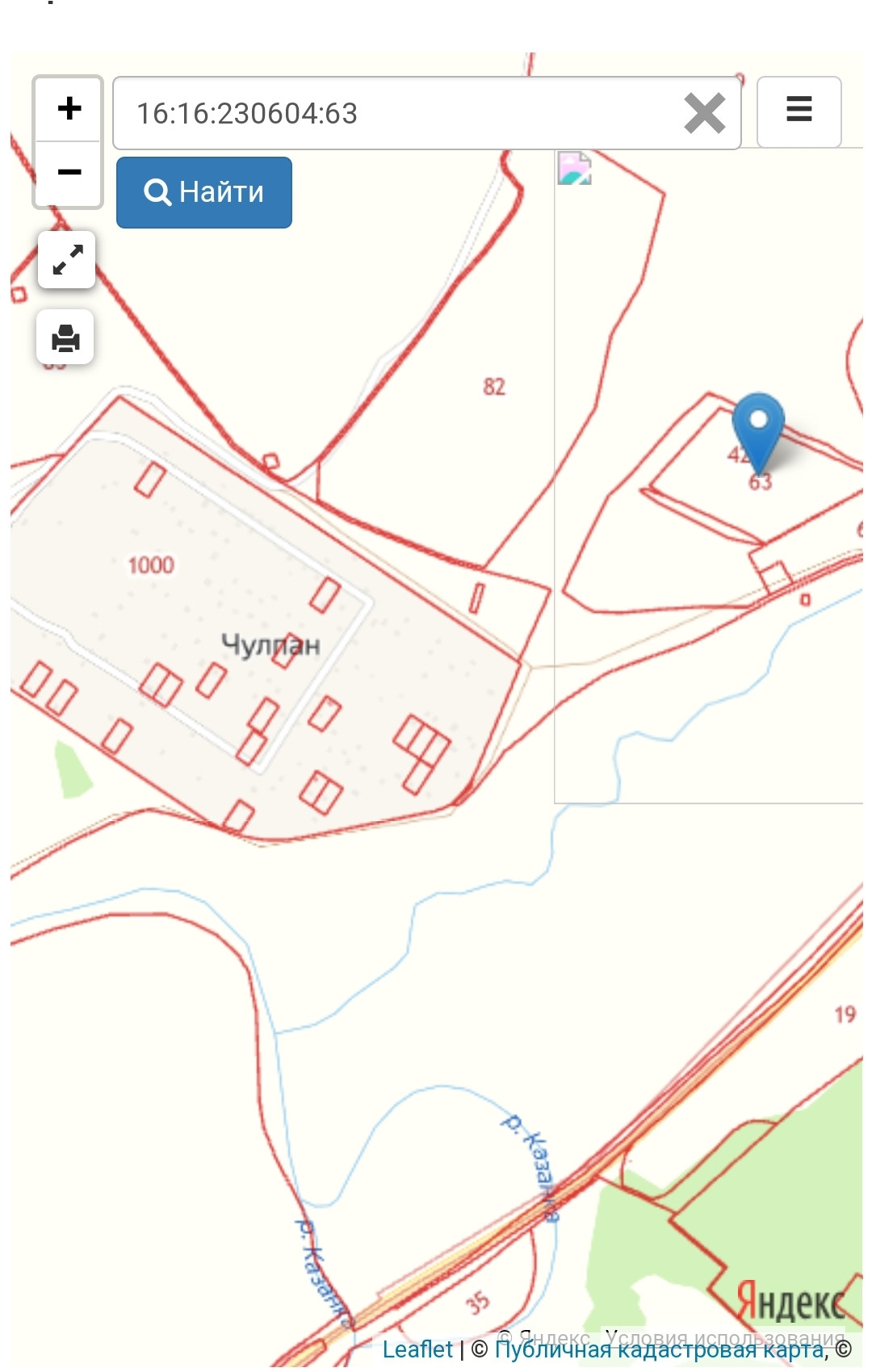The width and height of the screenshot is (872, 1372).
Task: Open the hamburger layers menu
Action: [799, 112]
